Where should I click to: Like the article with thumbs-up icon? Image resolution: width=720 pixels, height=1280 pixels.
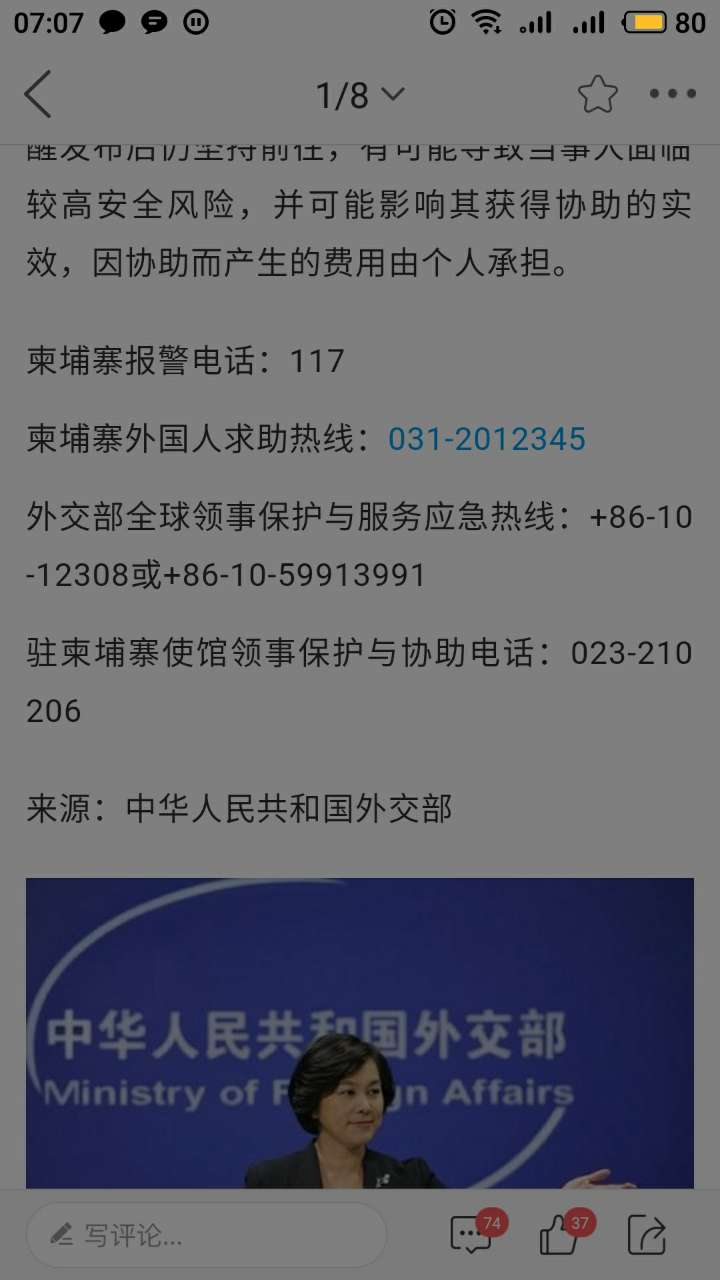560,1236
